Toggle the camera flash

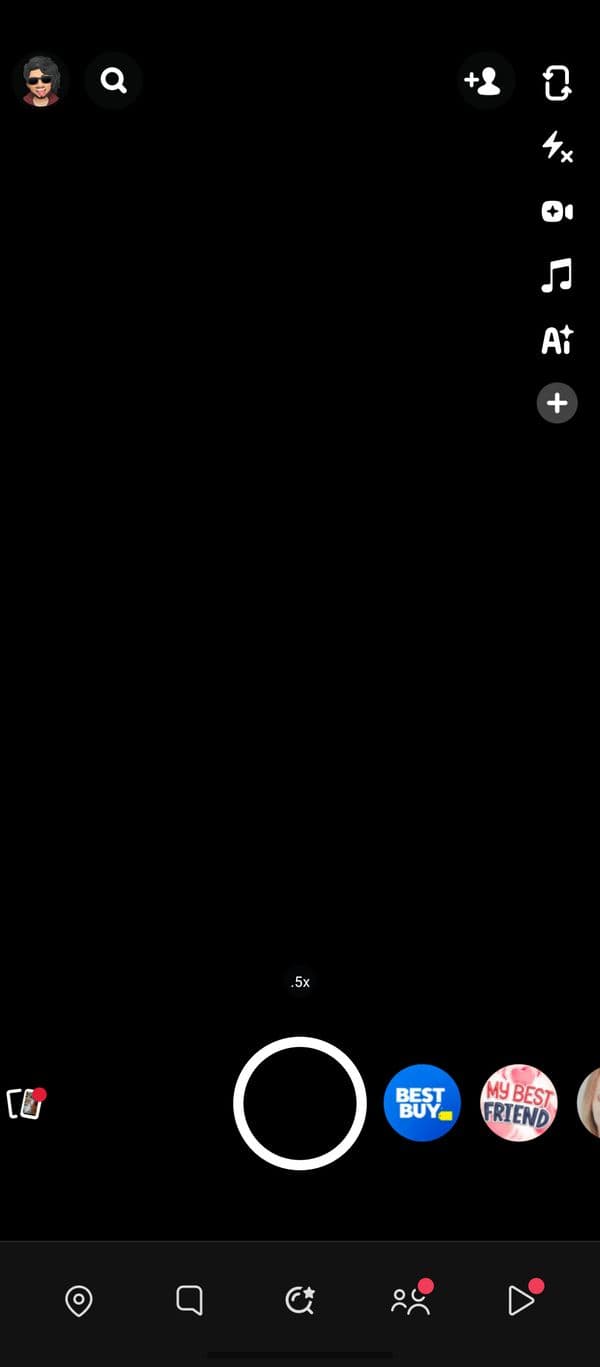coord(557,147)
